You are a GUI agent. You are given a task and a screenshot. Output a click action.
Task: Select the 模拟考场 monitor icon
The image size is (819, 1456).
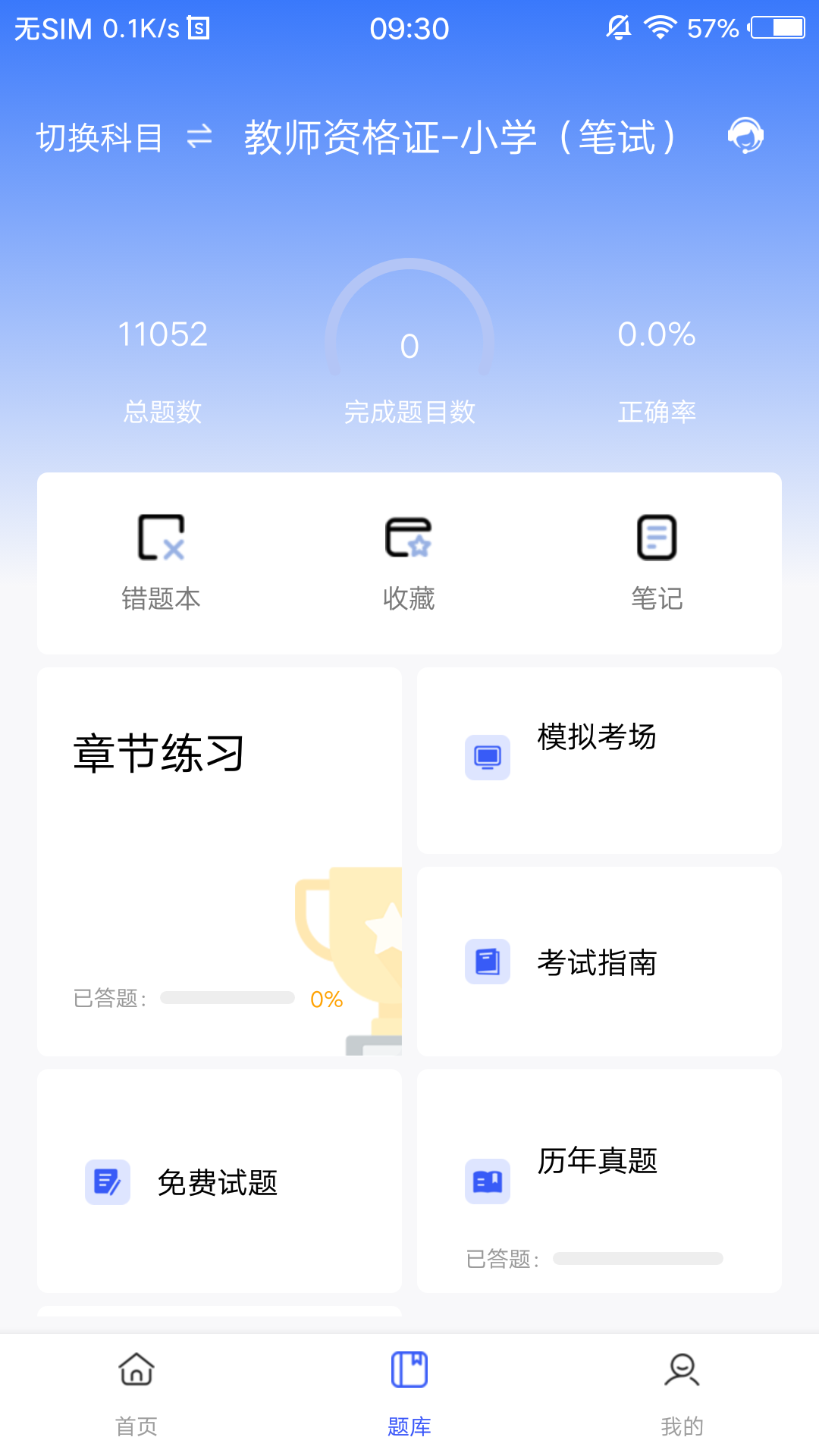(487, 756)
